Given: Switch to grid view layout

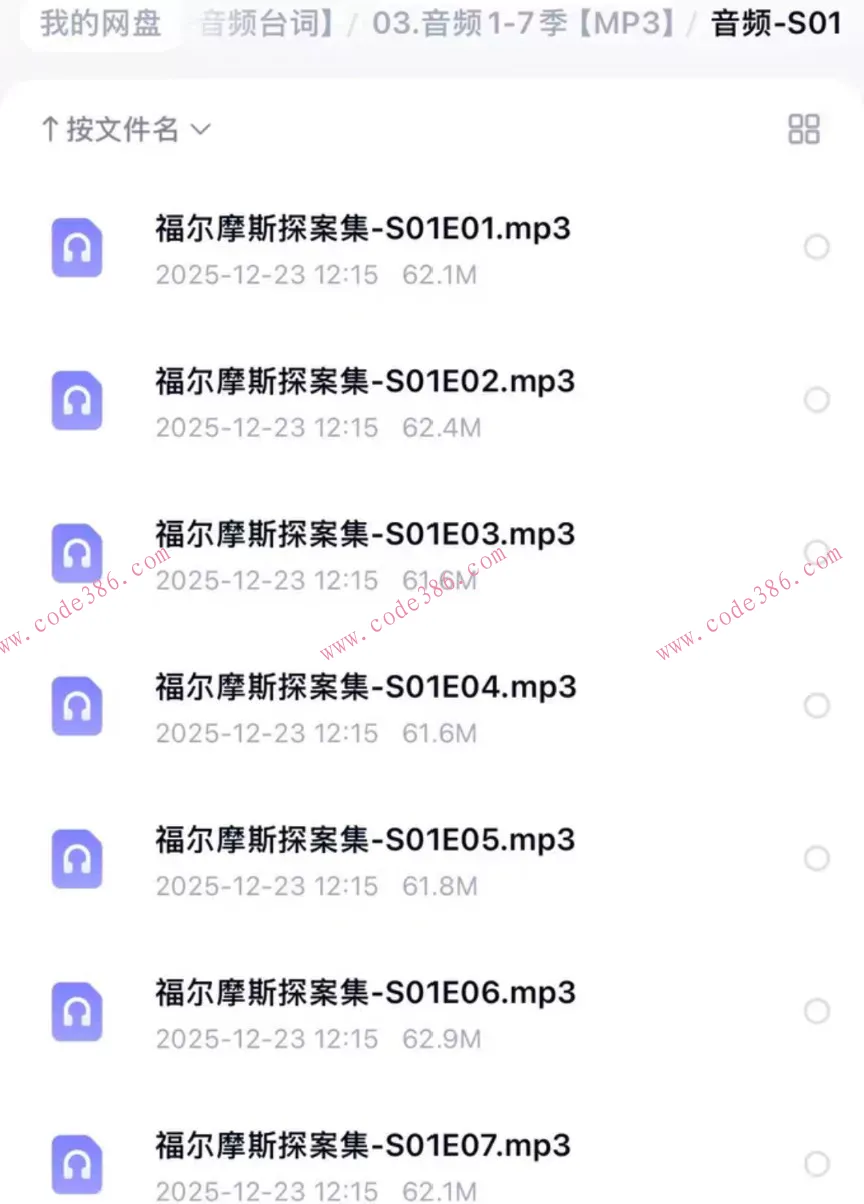Looking at the screenshot, I should [804, 130].
